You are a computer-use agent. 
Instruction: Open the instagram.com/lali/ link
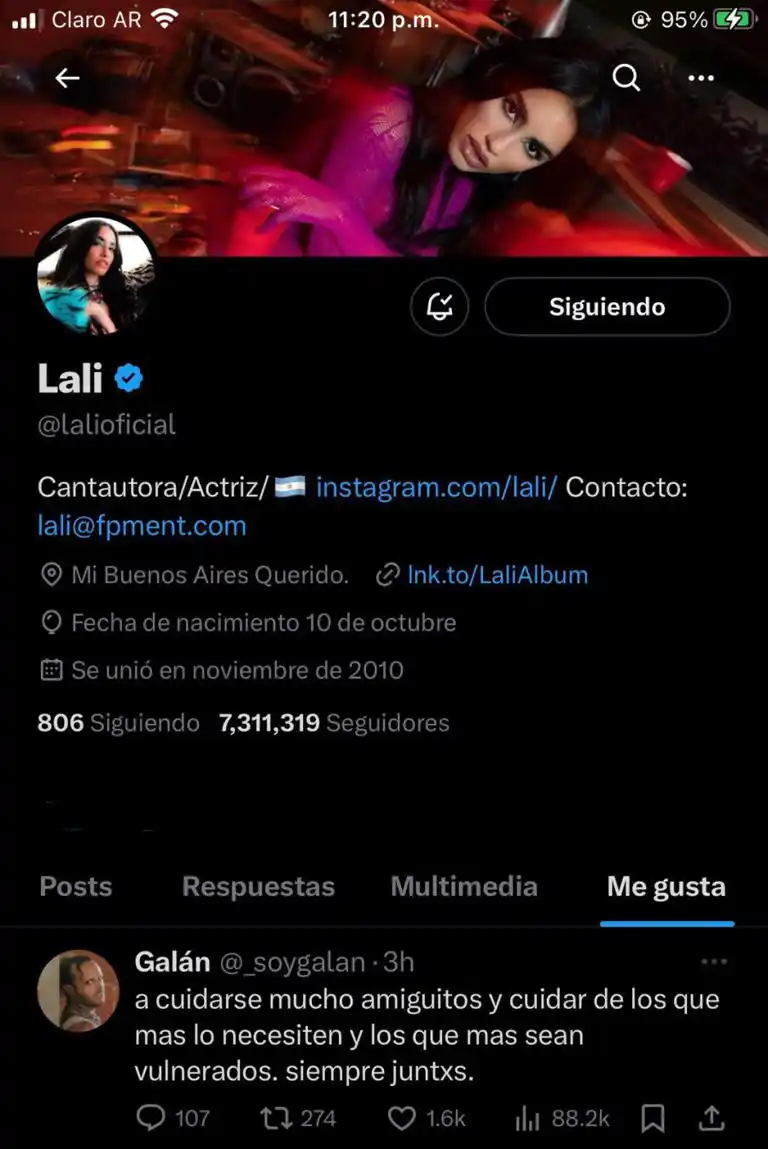(436, 487)
